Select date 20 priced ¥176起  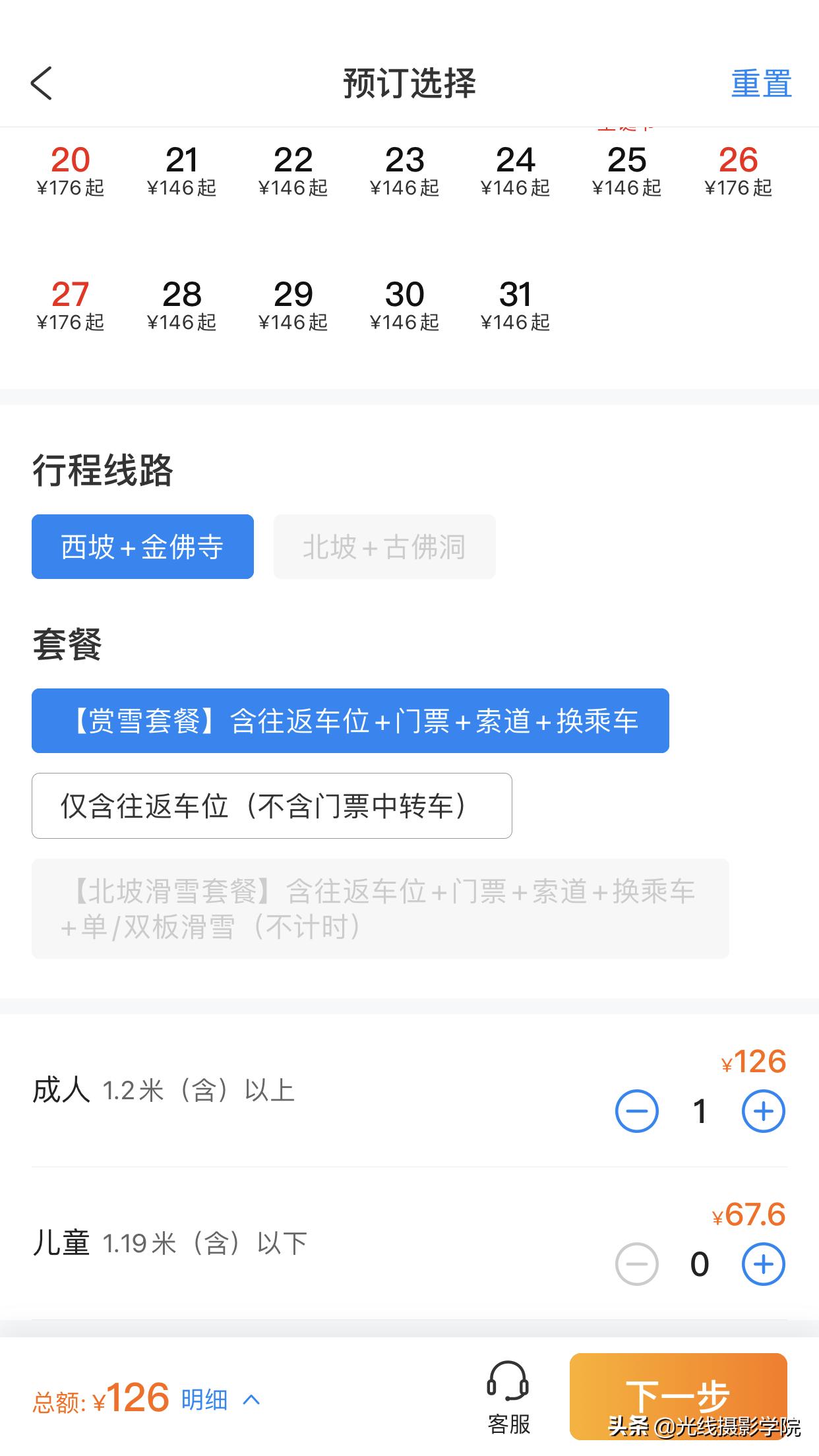click(x=71, y=171)
